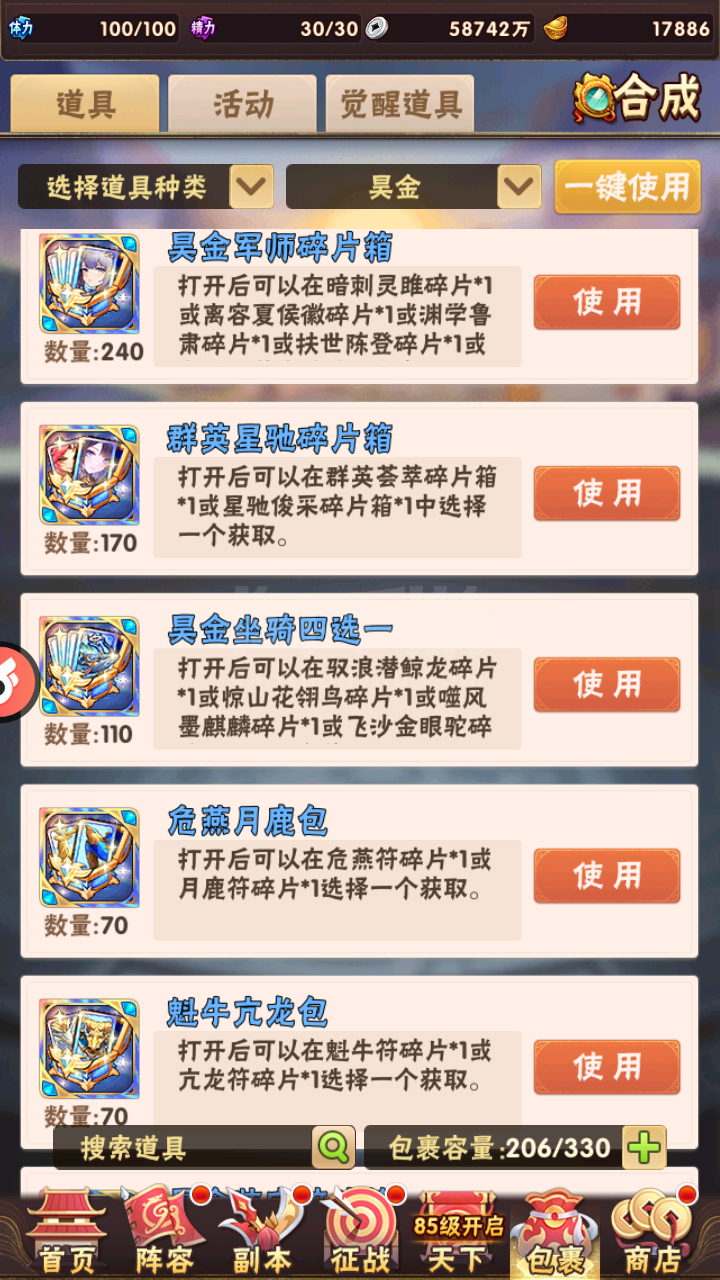This screenshot has width=720, height=1280.
Task: Open the 副本 dungeon tab
Action: [261, 1233]
